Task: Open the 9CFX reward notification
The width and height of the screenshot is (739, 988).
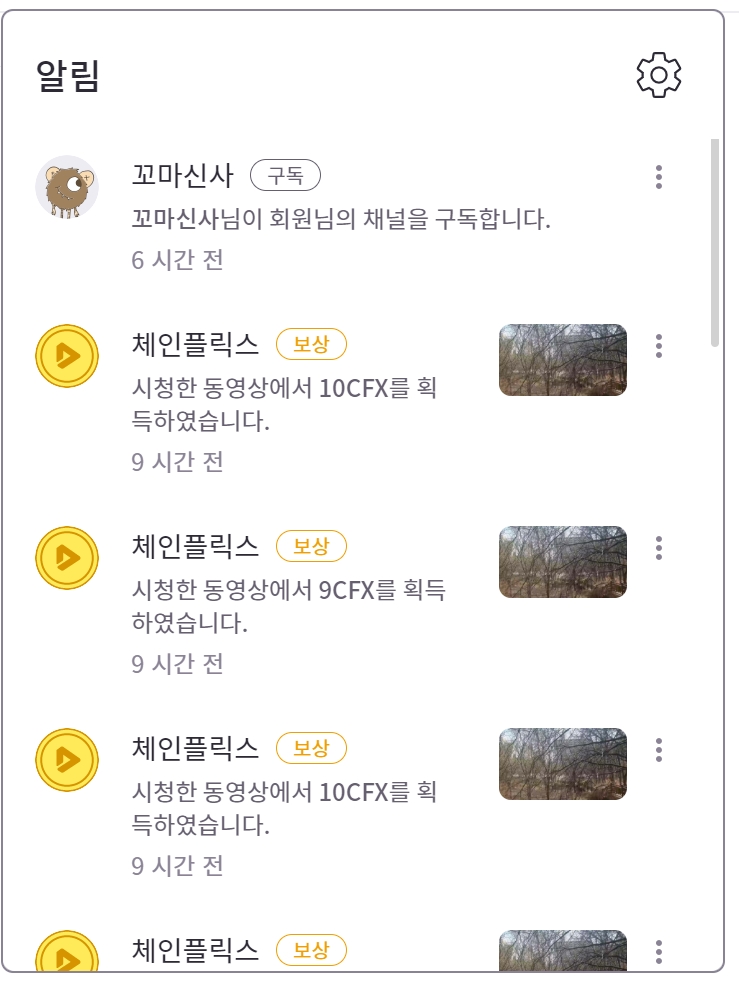Action: [290, 604]
